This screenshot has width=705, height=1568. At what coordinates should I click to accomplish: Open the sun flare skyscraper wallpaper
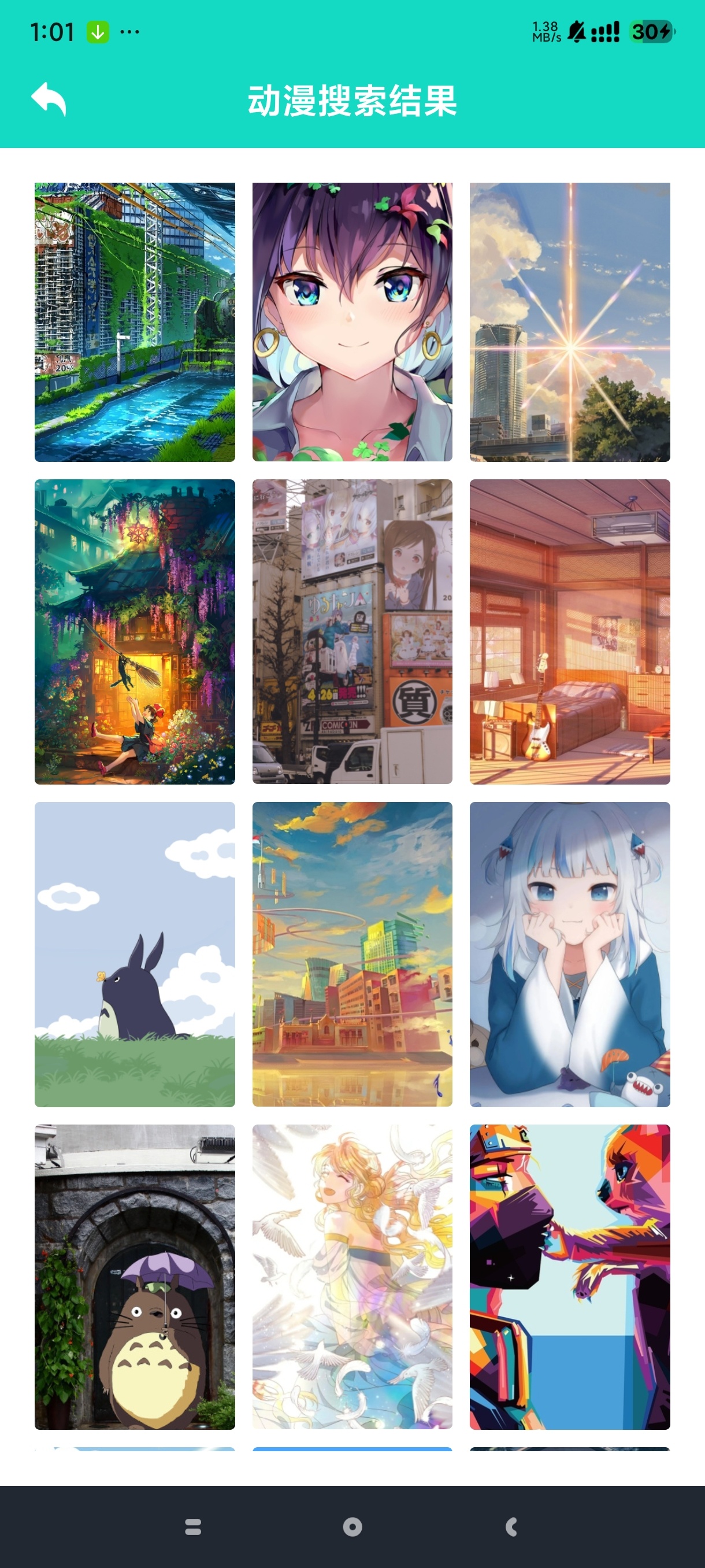click(x=569, y=322)
